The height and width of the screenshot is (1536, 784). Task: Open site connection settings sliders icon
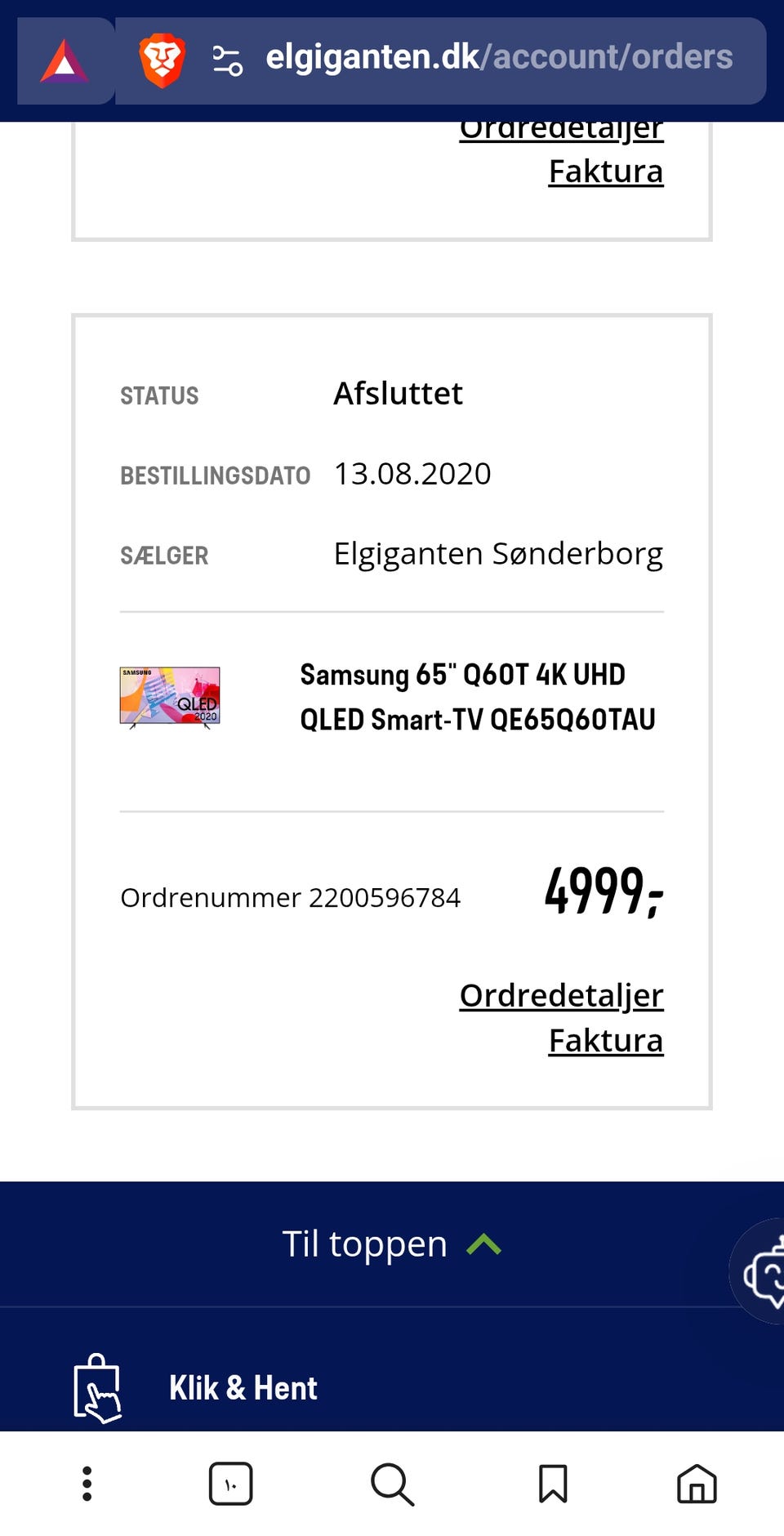coord(229,57)
